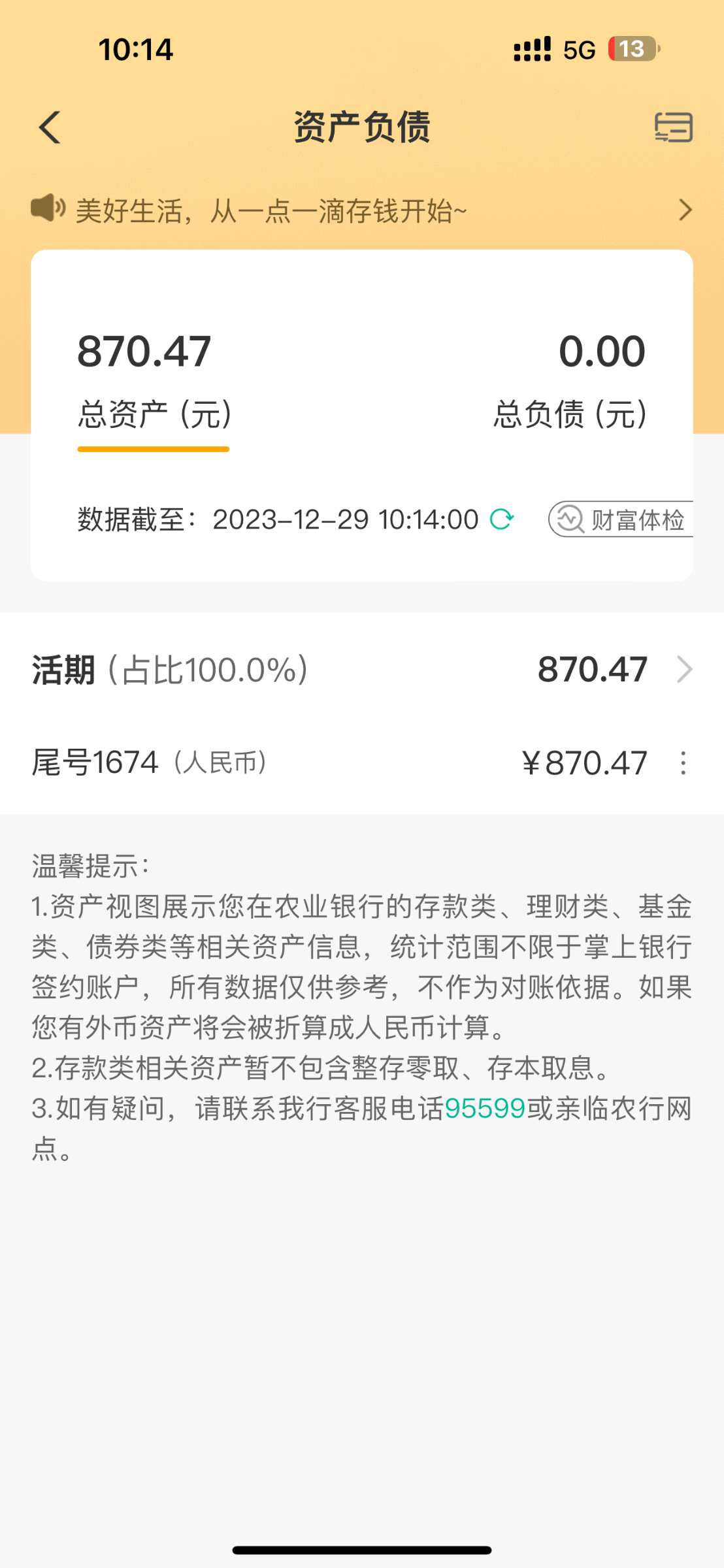
Task: Switch to the 总负债 (元) tab
Action: point(570,414)
